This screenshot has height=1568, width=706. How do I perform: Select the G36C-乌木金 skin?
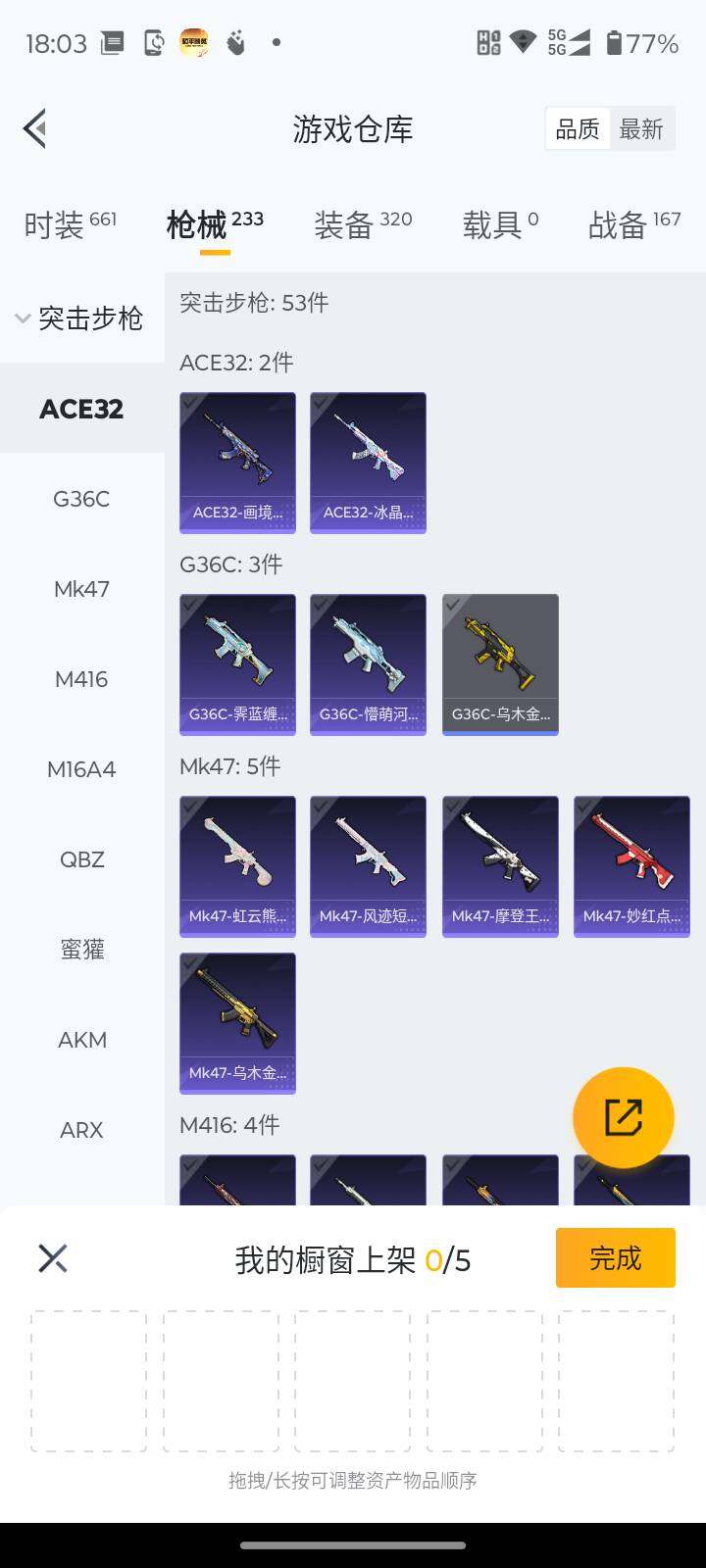tap(500, 664)
